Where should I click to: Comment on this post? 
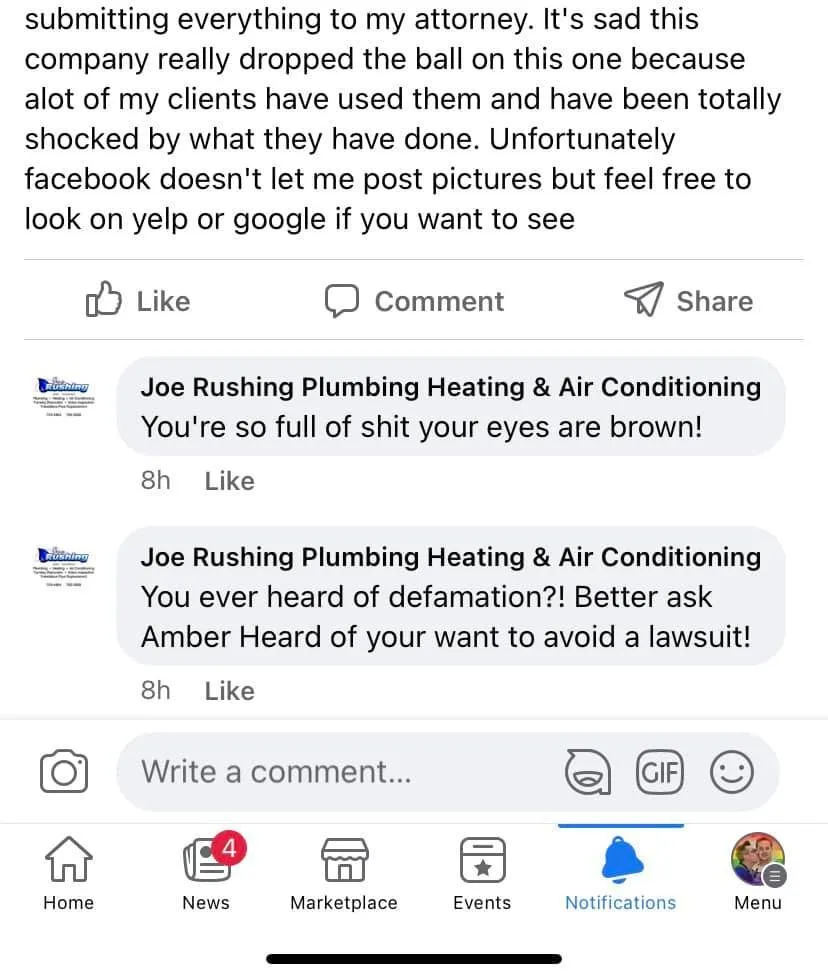click(414, 301)
